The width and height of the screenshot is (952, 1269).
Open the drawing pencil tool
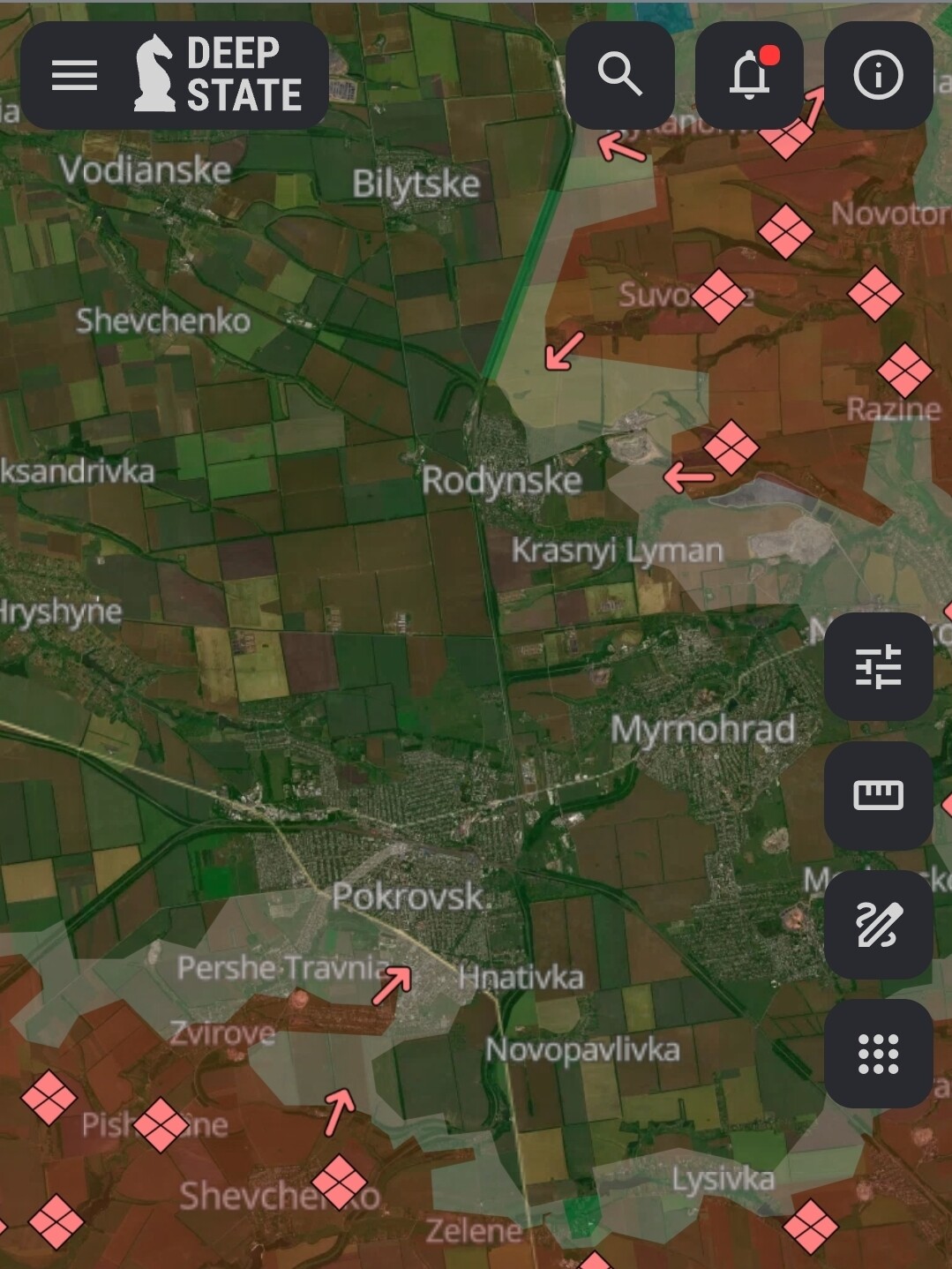coord(878,924)
